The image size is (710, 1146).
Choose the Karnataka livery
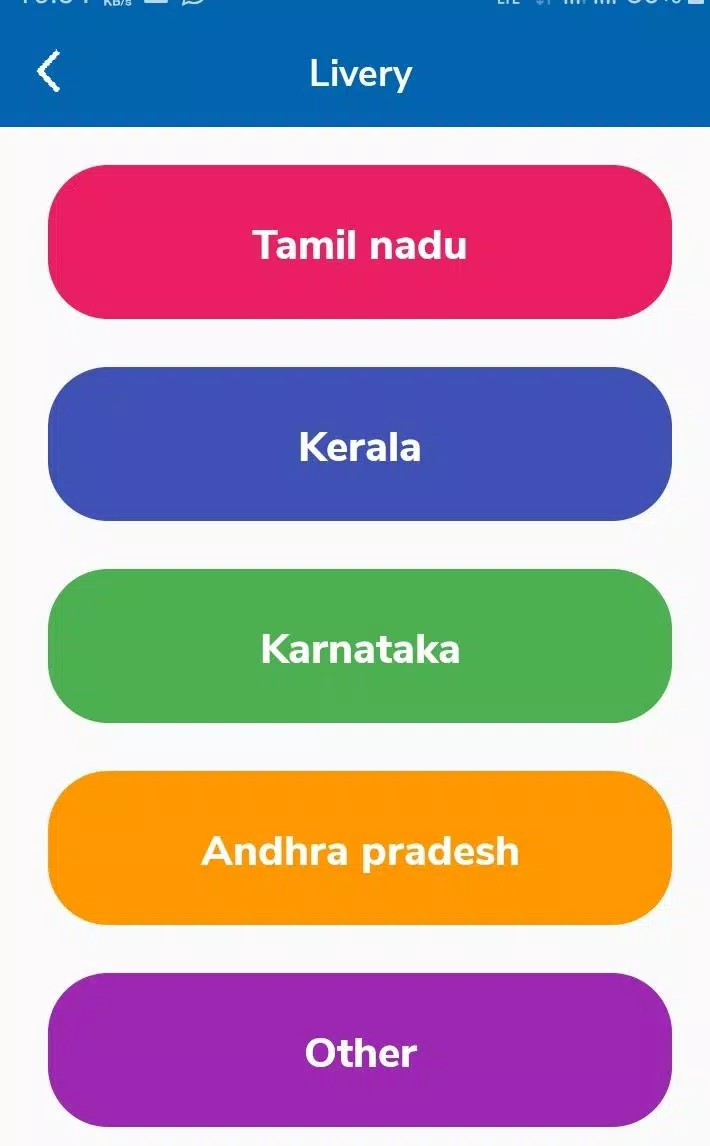pos(360,647)
